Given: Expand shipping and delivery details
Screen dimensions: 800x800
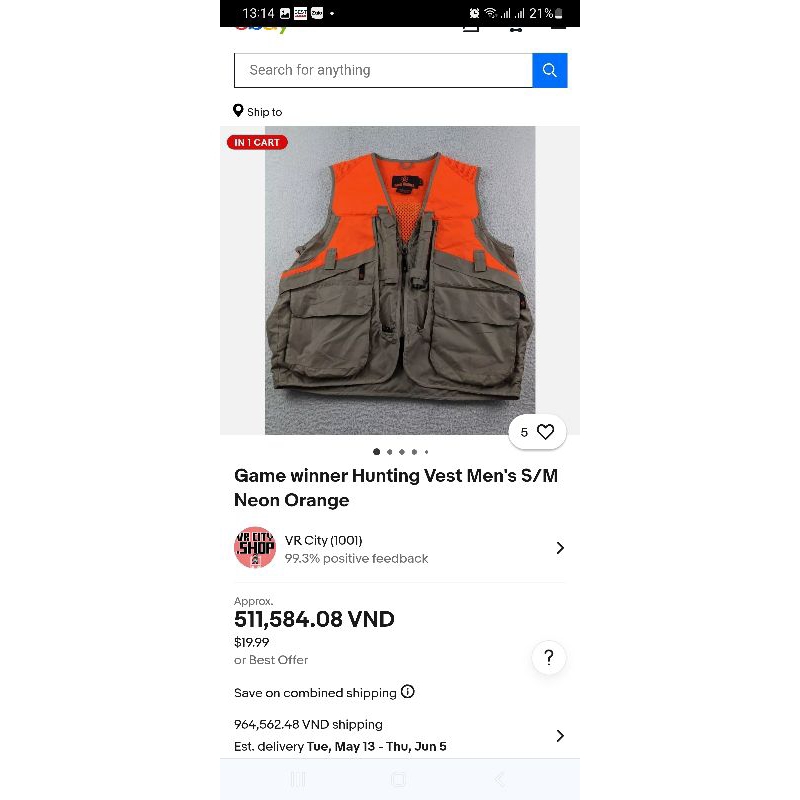Looking at the screenshot, I should (x=559, y=736).
